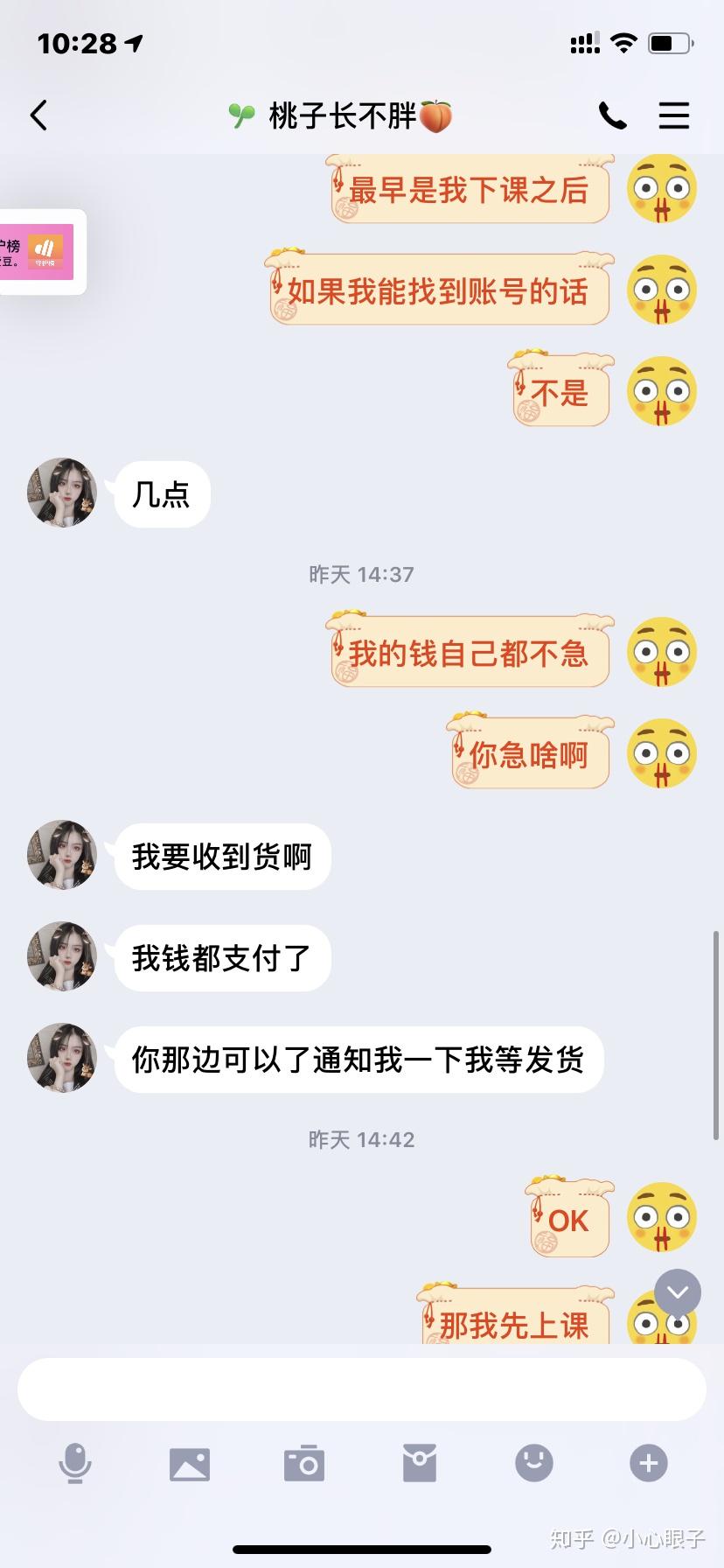View the contact's avatar beside 几点
The image size is (724, 1568).
(62, 493)
